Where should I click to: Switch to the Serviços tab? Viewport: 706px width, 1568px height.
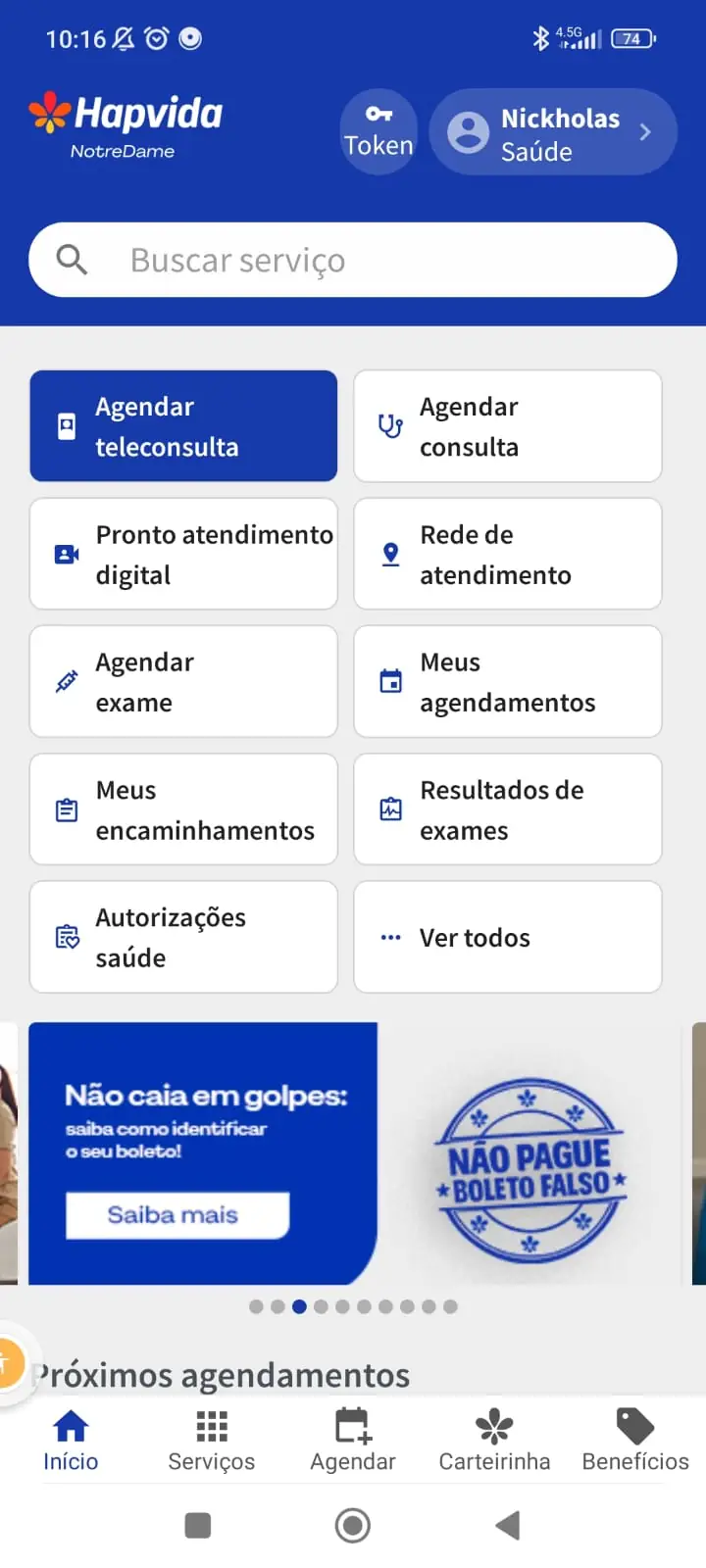pos(212,1441)
